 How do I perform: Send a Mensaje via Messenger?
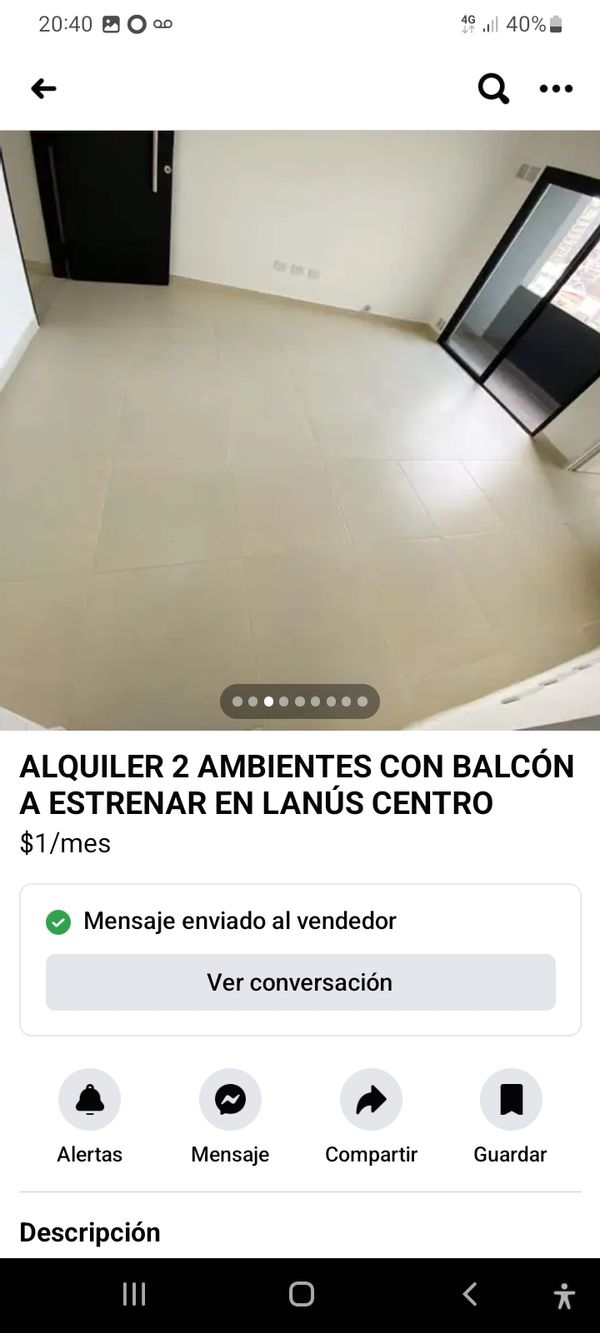pos(230,1100)
